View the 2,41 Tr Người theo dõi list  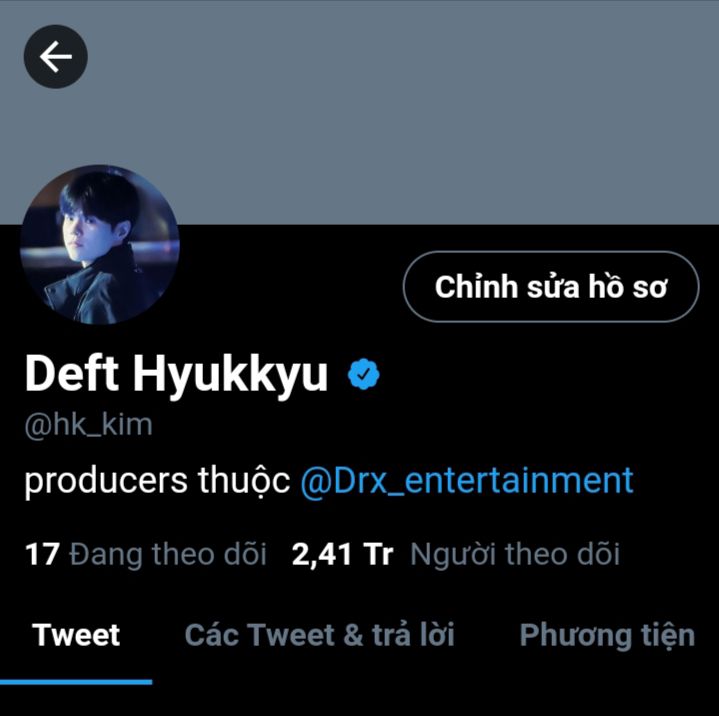(x=456, y=554)
